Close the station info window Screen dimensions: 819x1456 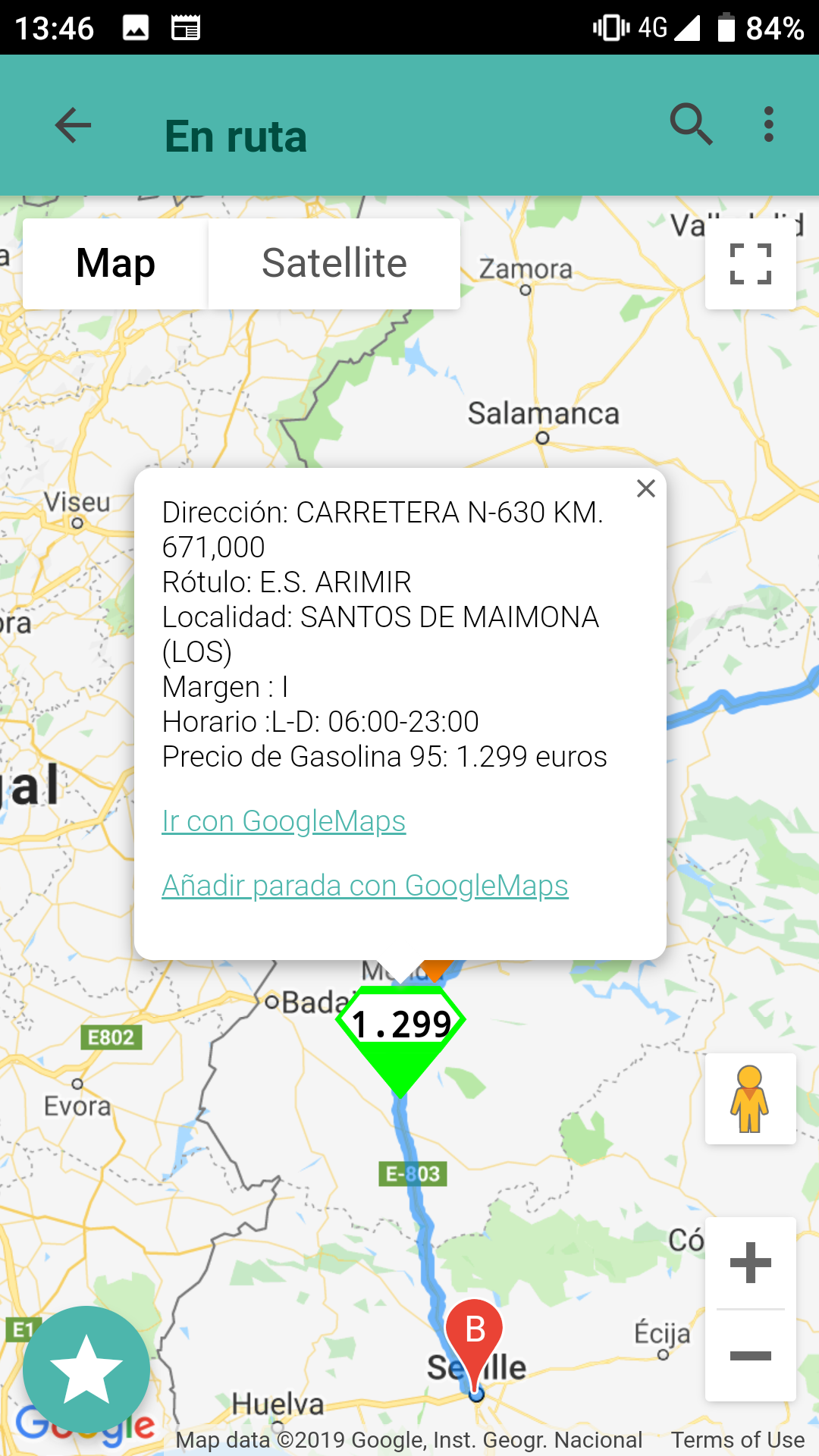point(646,488)
